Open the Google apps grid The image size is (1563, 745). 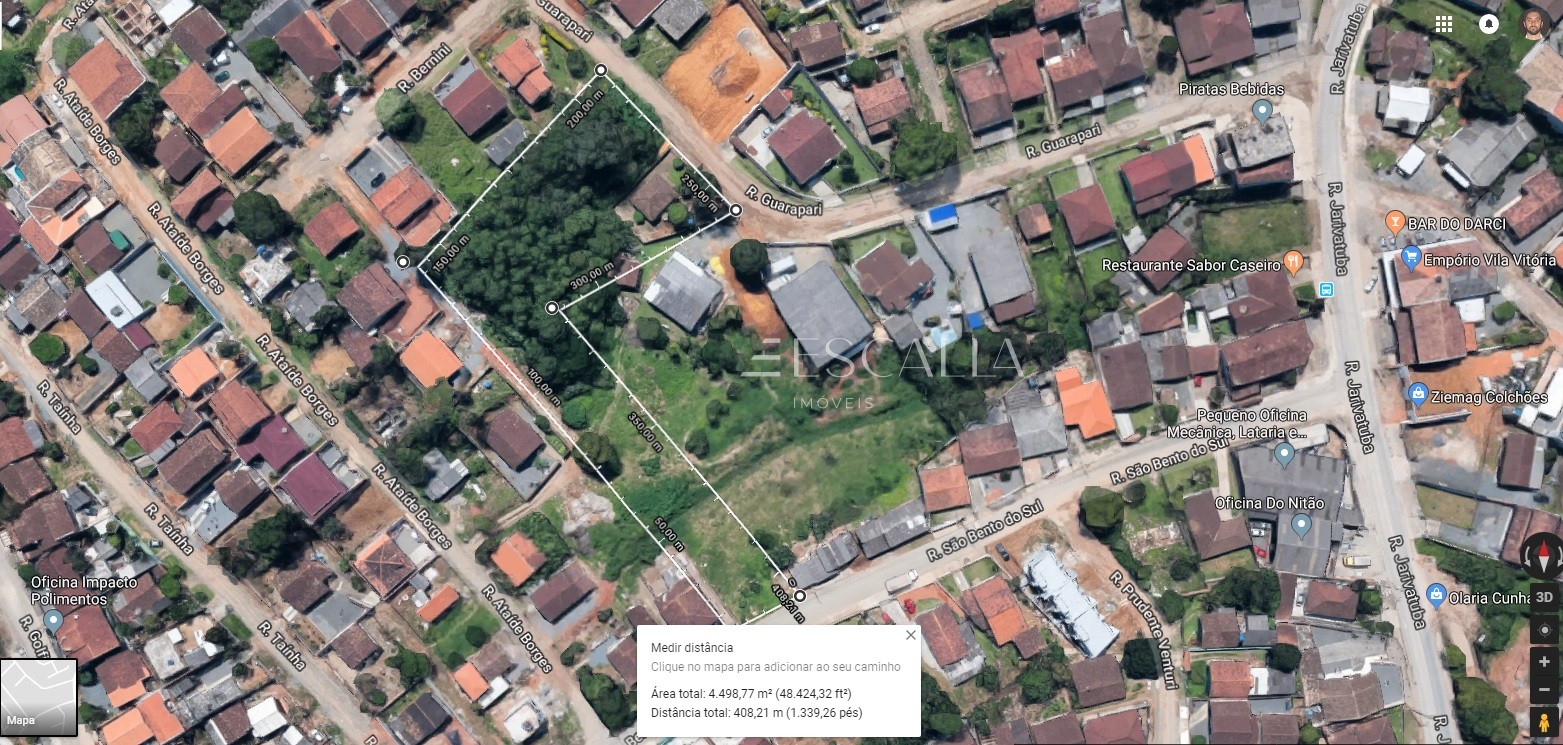coord(1443,24)
